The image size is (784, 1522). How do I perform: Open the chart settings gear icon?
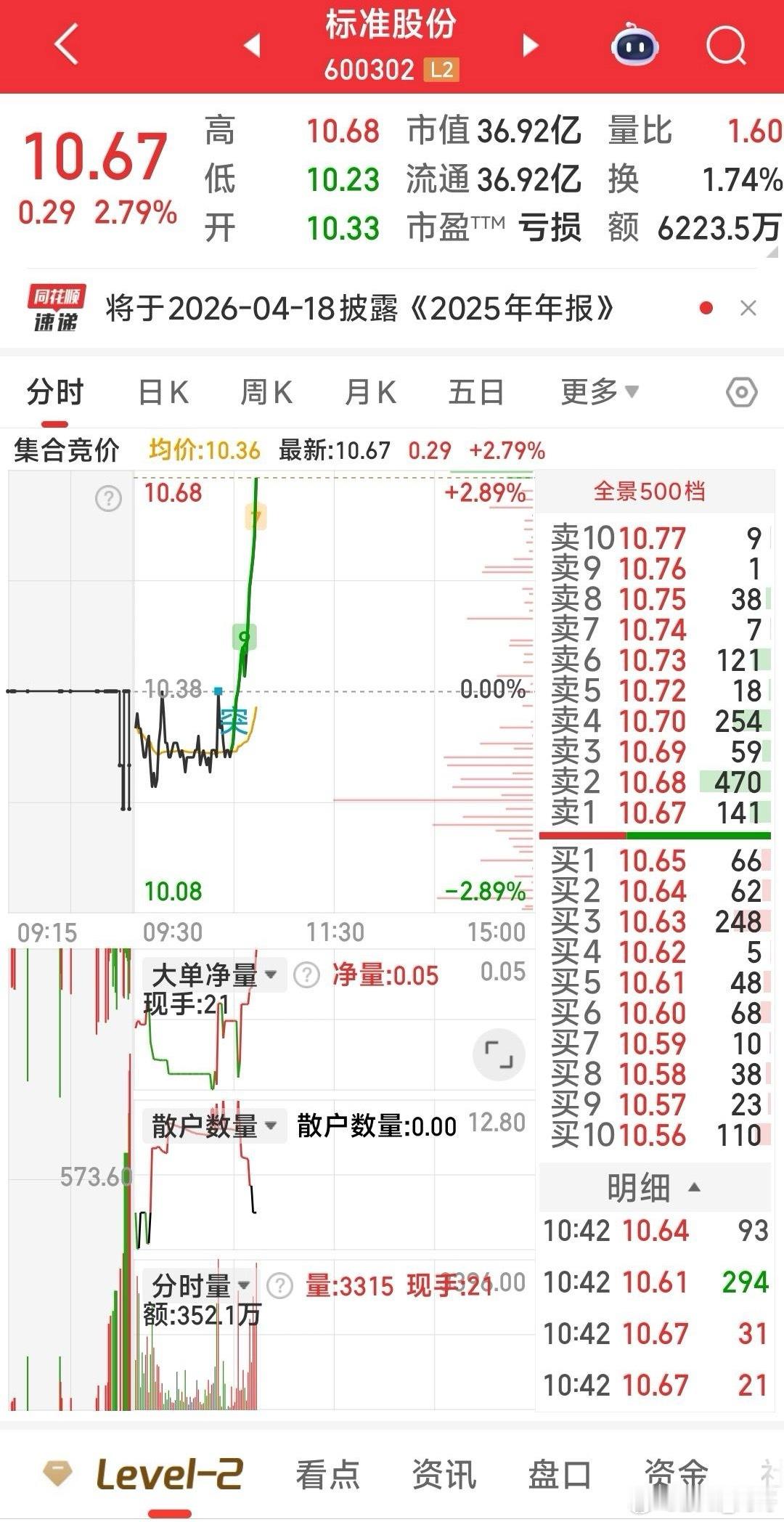coord(742,391)
